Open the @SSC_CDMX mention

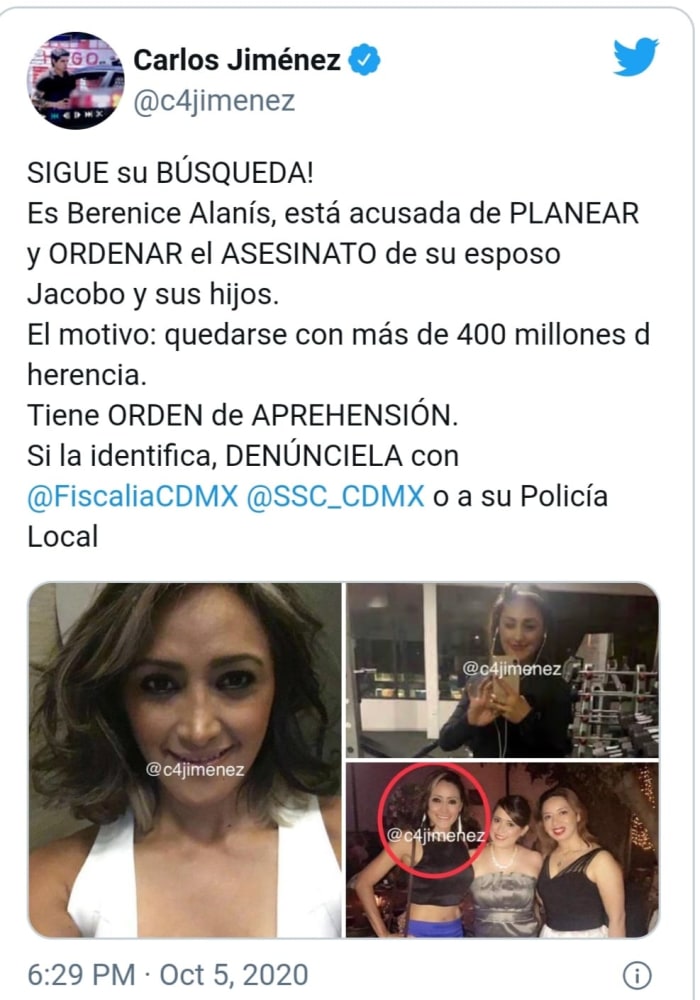(334, 496)
